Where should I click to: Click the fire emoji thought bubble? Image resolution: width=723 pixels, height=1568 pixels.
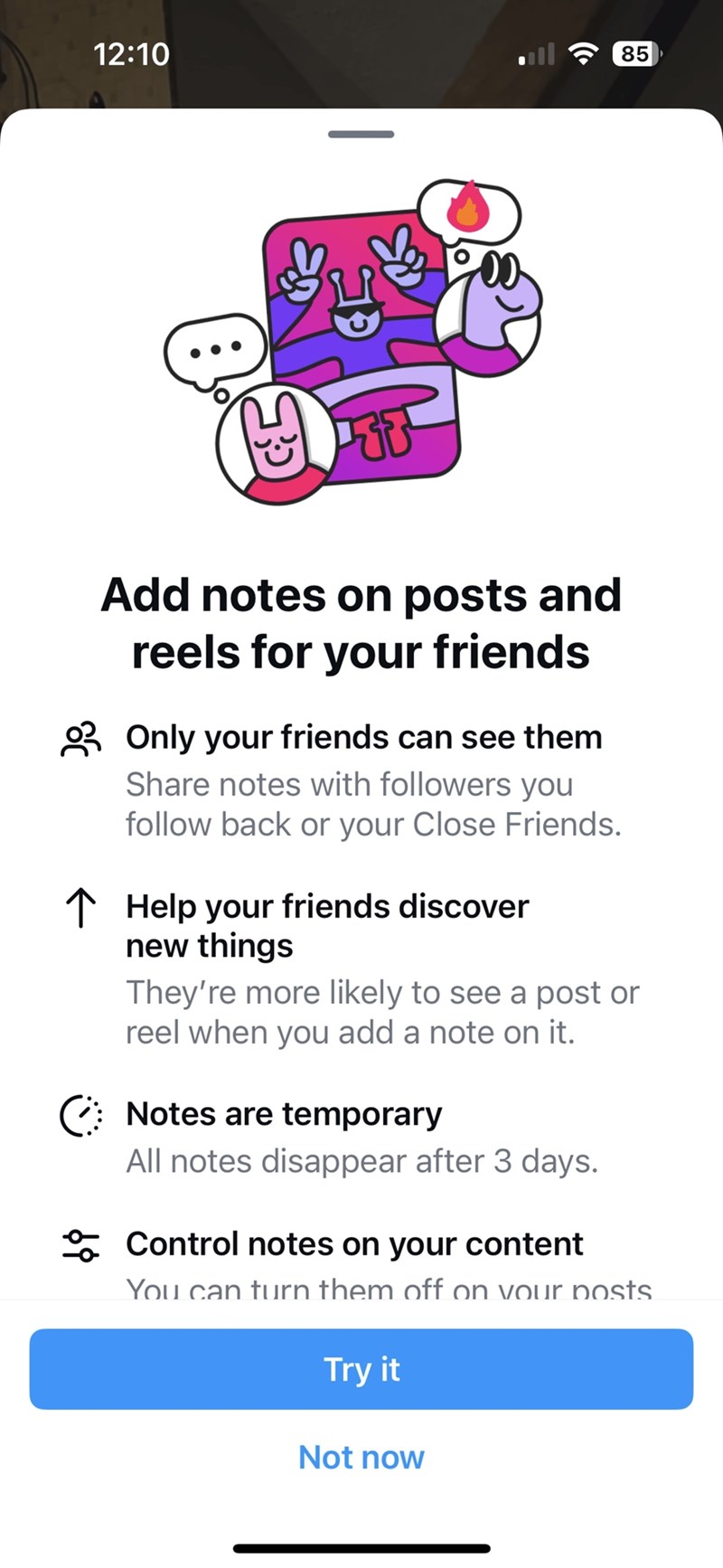click(466, 210)
